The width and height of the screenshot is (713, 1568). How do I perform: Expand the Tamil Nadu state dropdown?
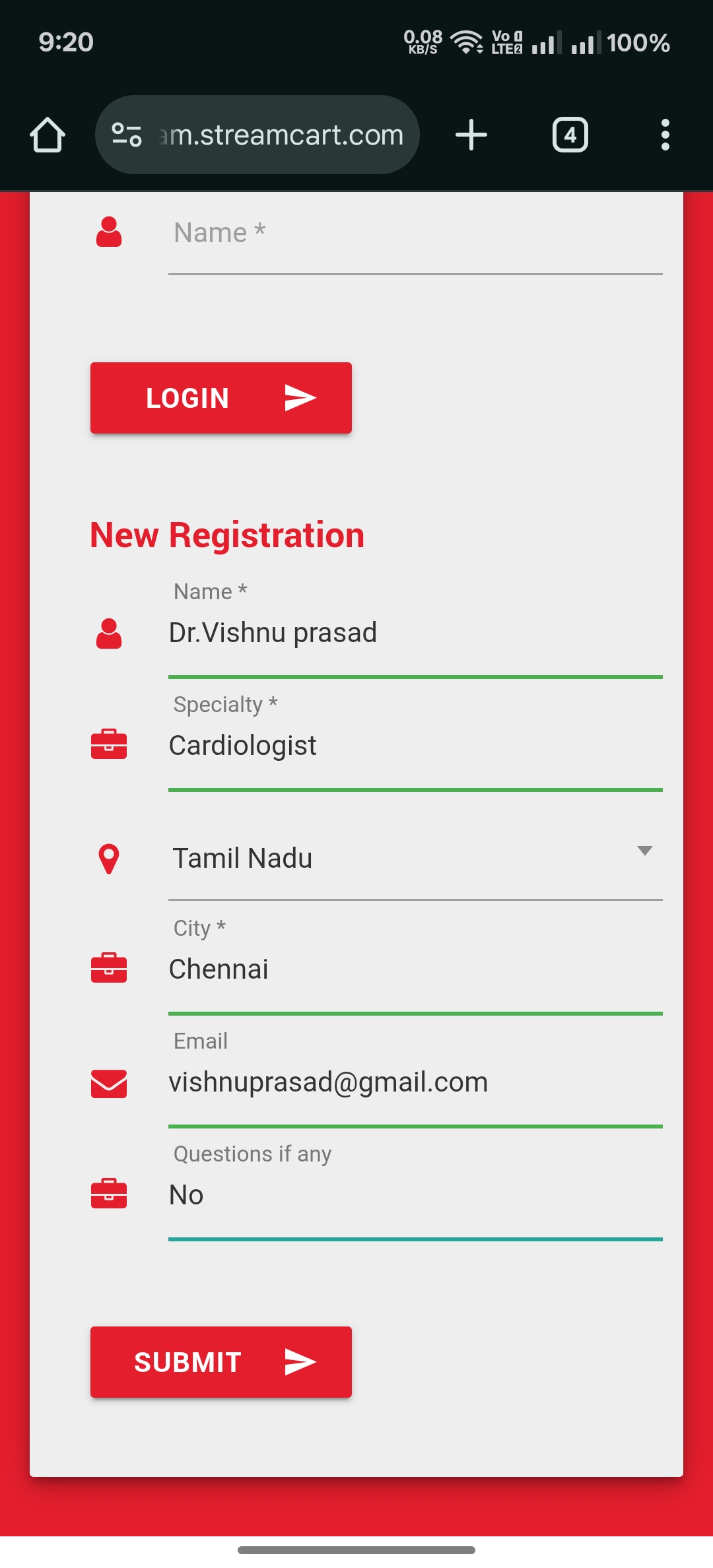click(415, 859)
